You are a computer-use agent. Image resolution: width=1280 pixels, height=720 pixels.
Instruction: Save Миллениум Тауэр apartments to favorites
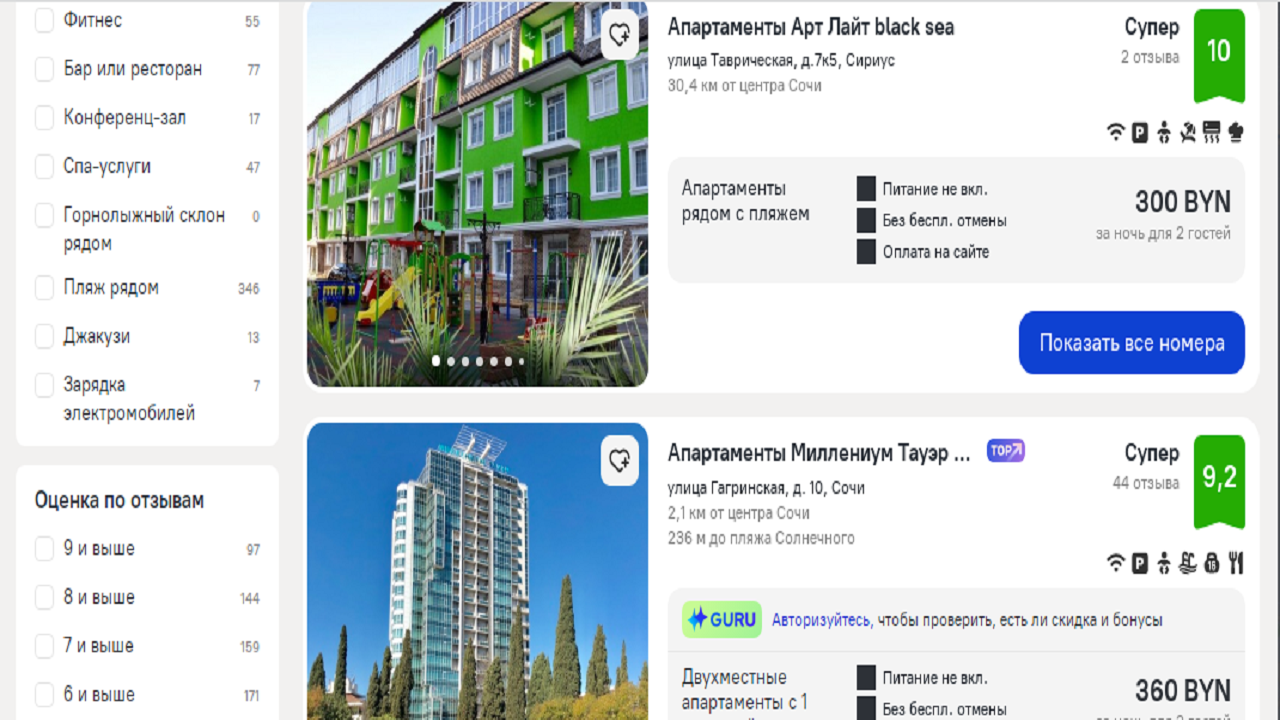(619, 460)
